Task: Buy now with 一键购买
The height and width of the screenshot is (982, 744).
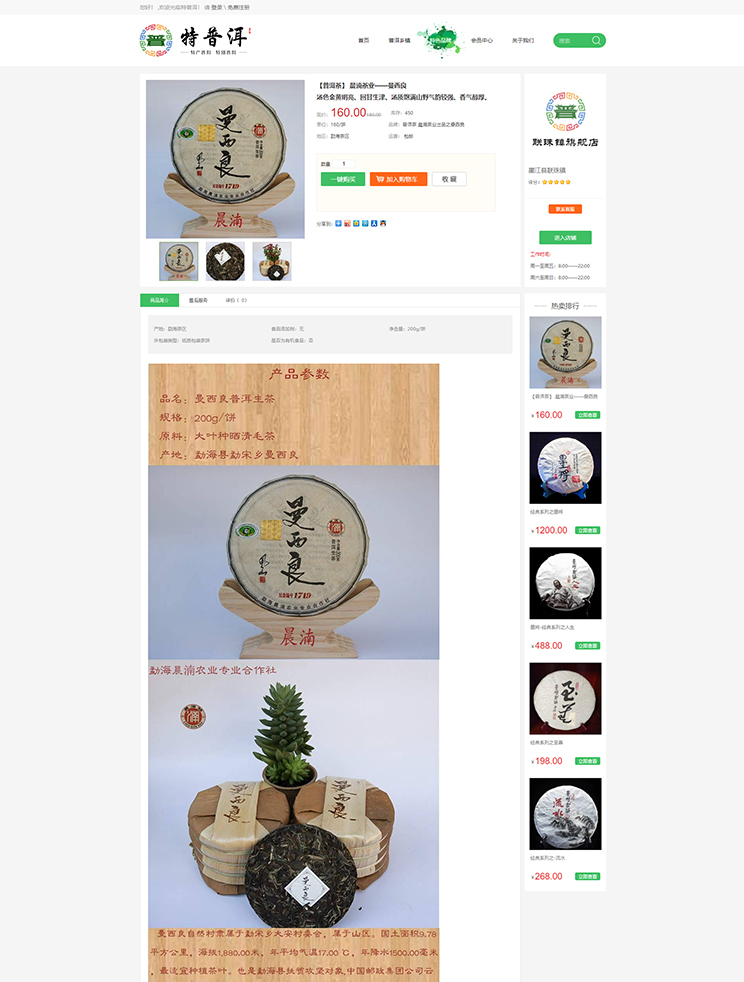Action: click(343, 179)
